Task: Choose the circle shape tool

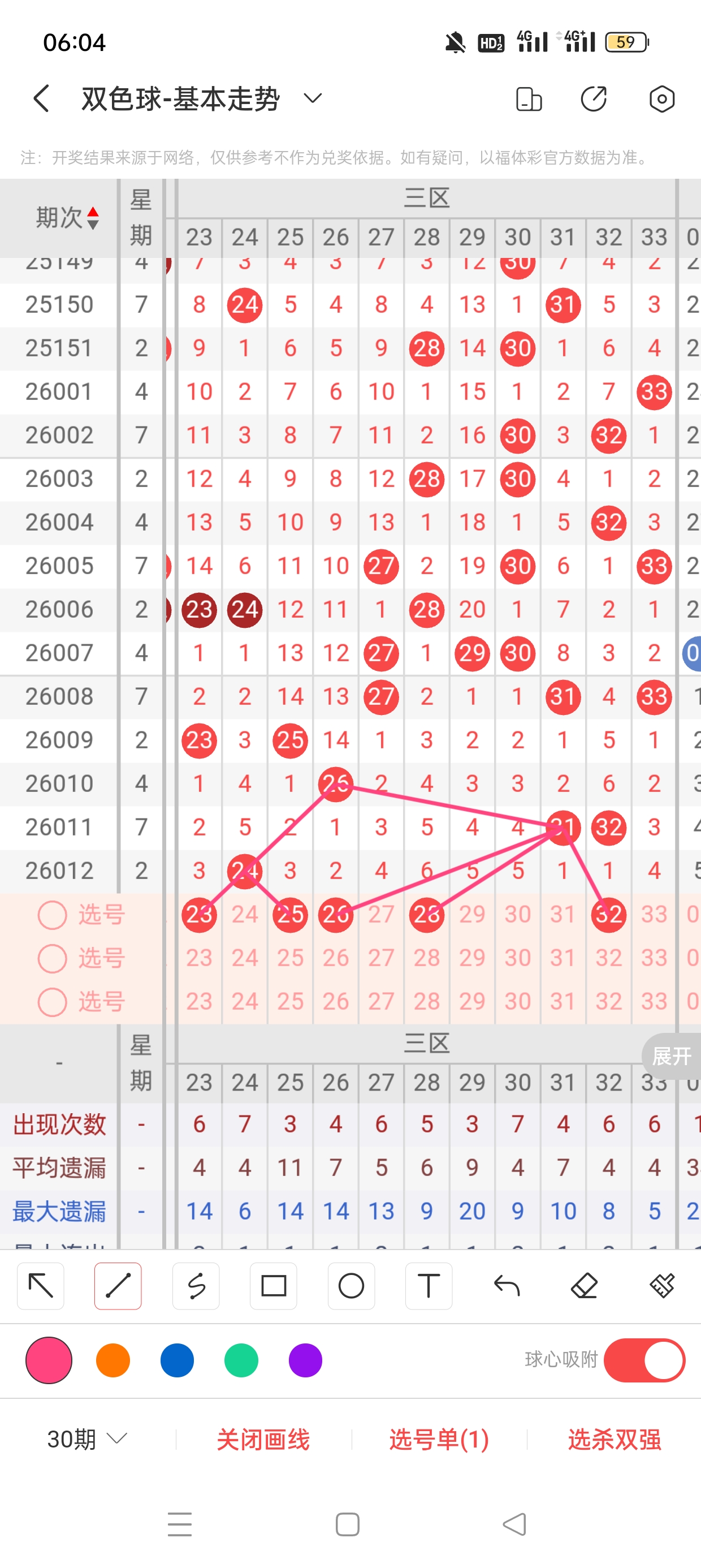Action: [x=351, y=1286]
